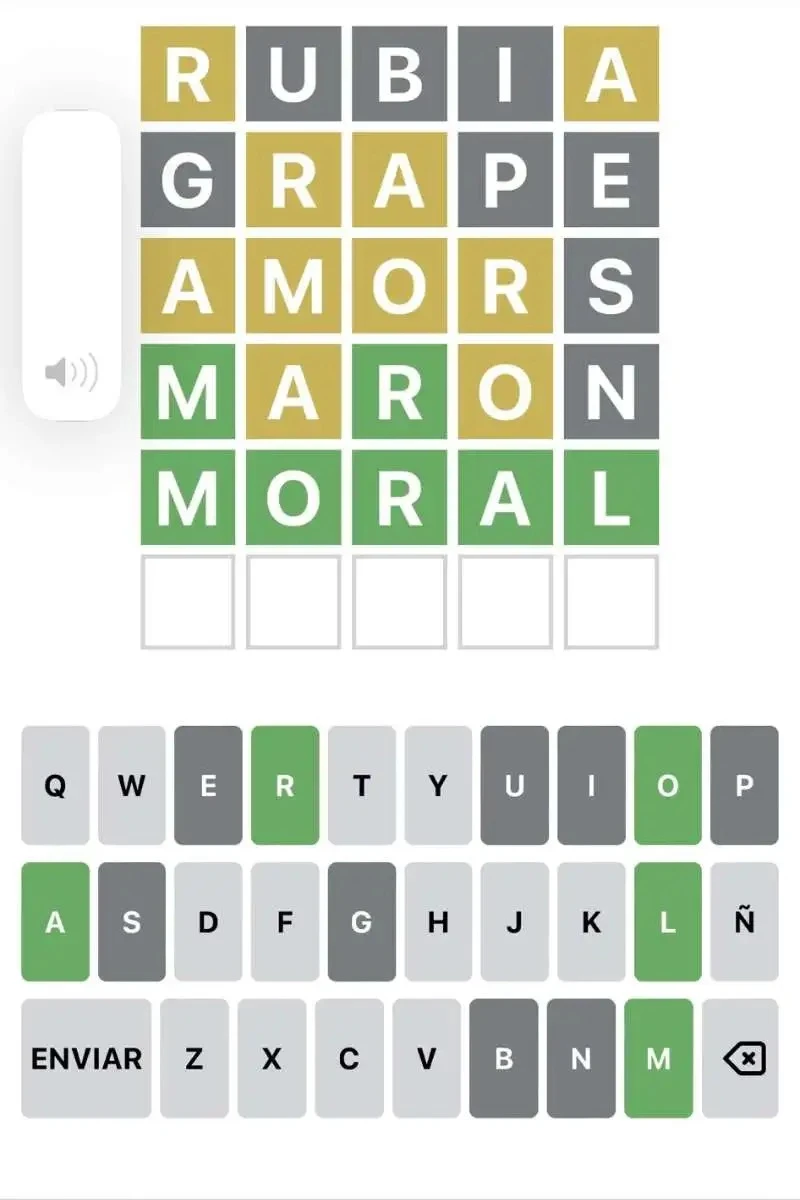Screen dimensions: 800x1200
Task: Tap the green L key
Action: click(x=668, y=922)
